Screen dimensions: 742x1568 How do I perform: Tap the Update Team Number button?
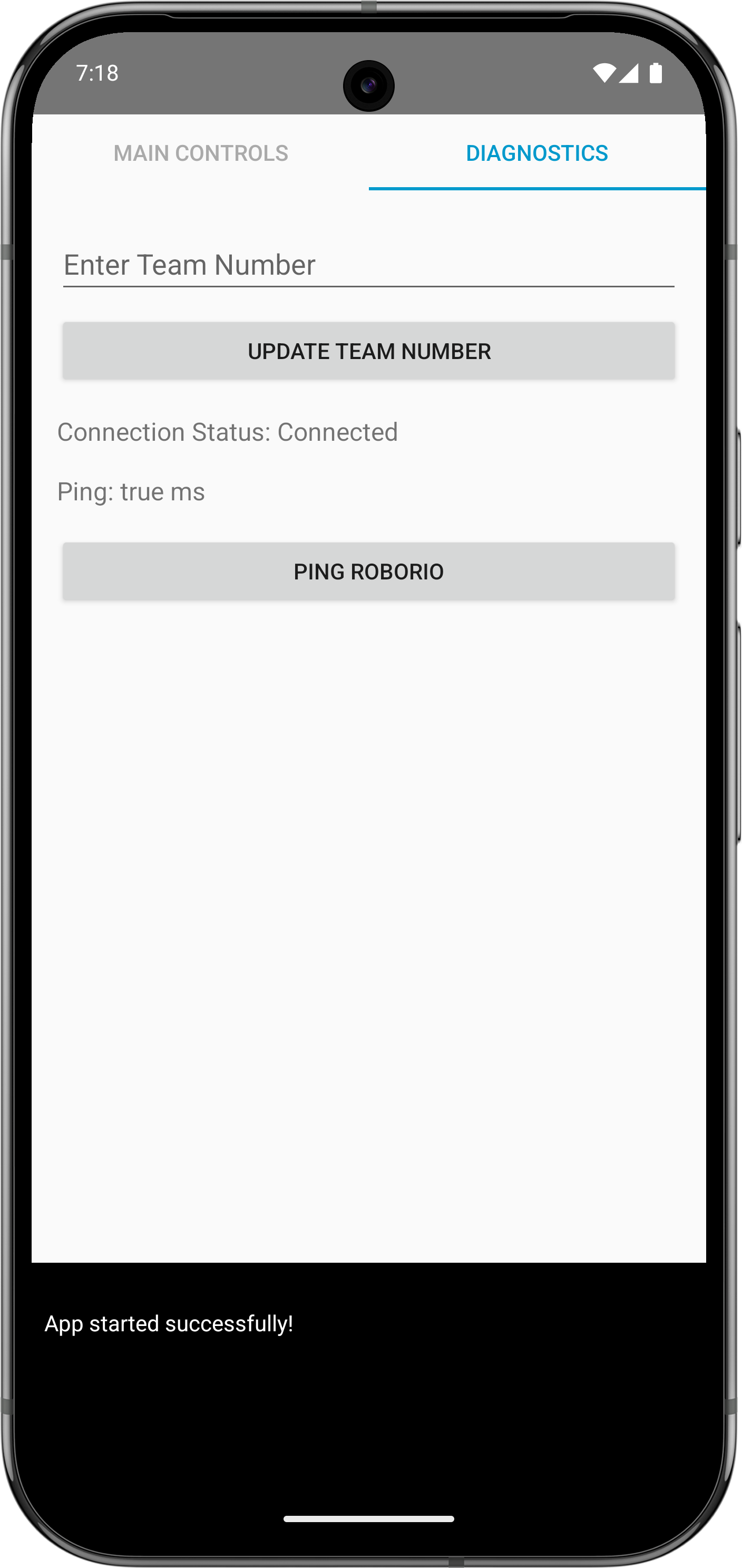[x=368, y=351]
